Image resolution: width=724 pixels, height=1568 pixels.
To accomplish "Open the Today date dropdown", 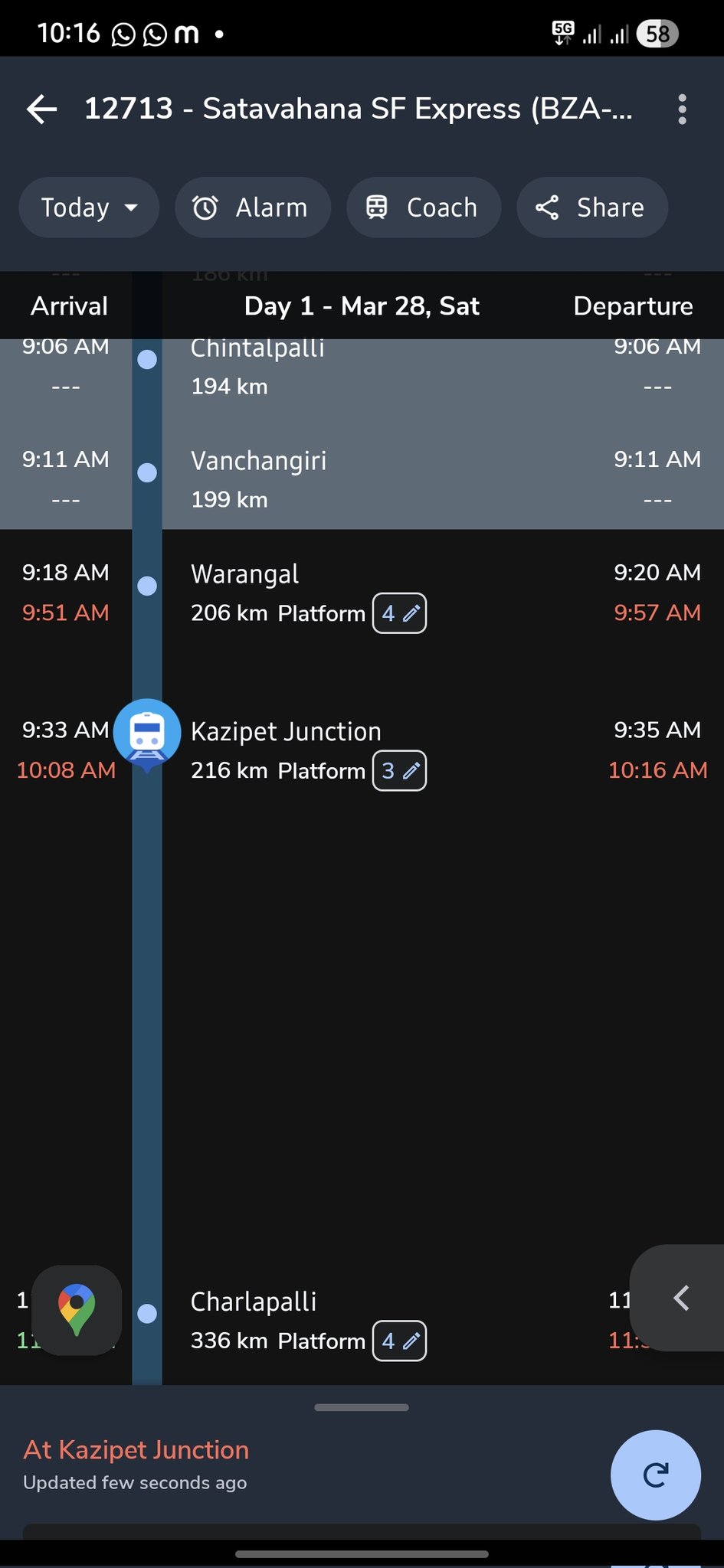I will coord(89,207).
